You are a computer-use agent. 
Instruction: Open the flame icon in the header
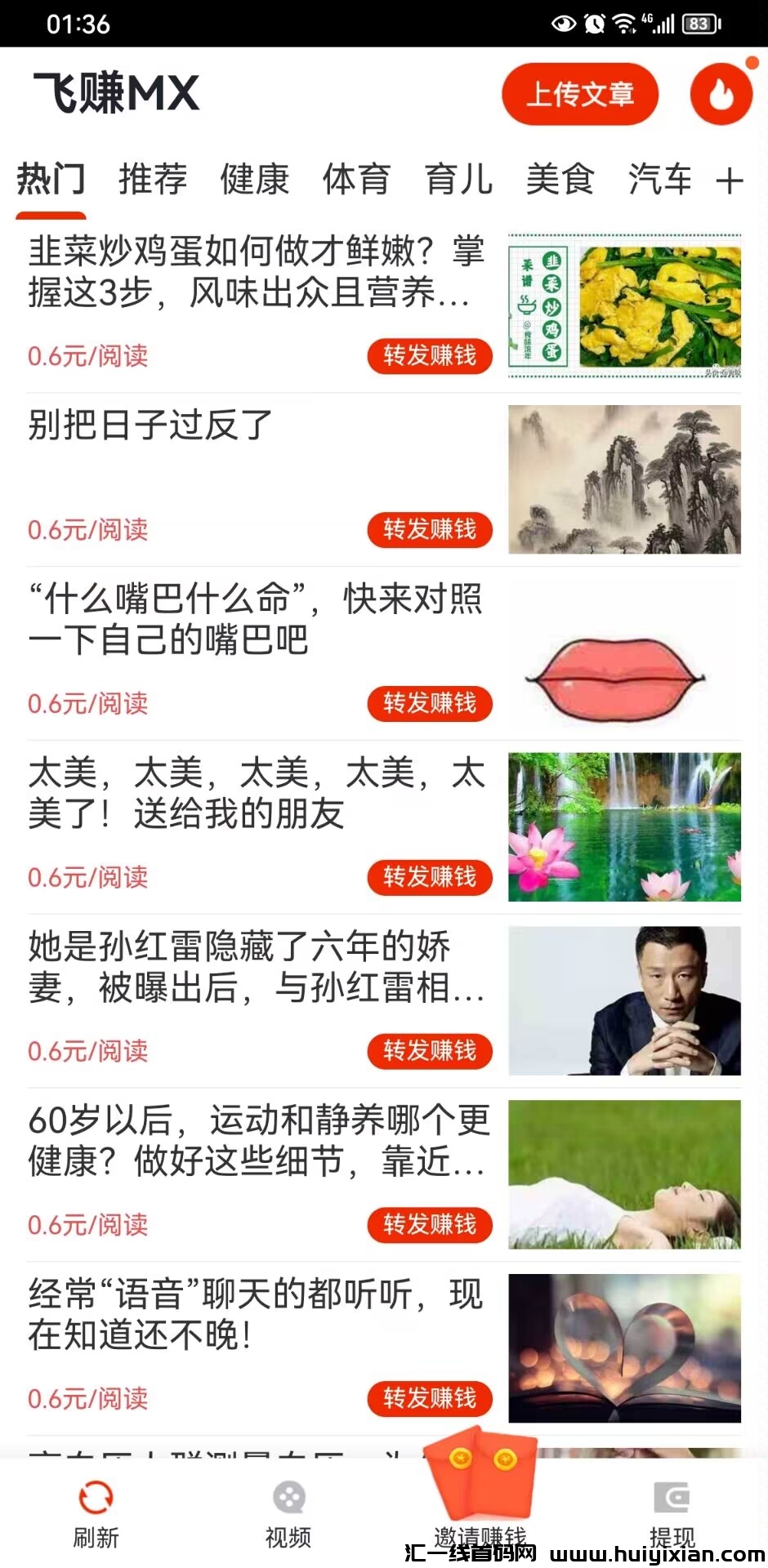point(721,95)
